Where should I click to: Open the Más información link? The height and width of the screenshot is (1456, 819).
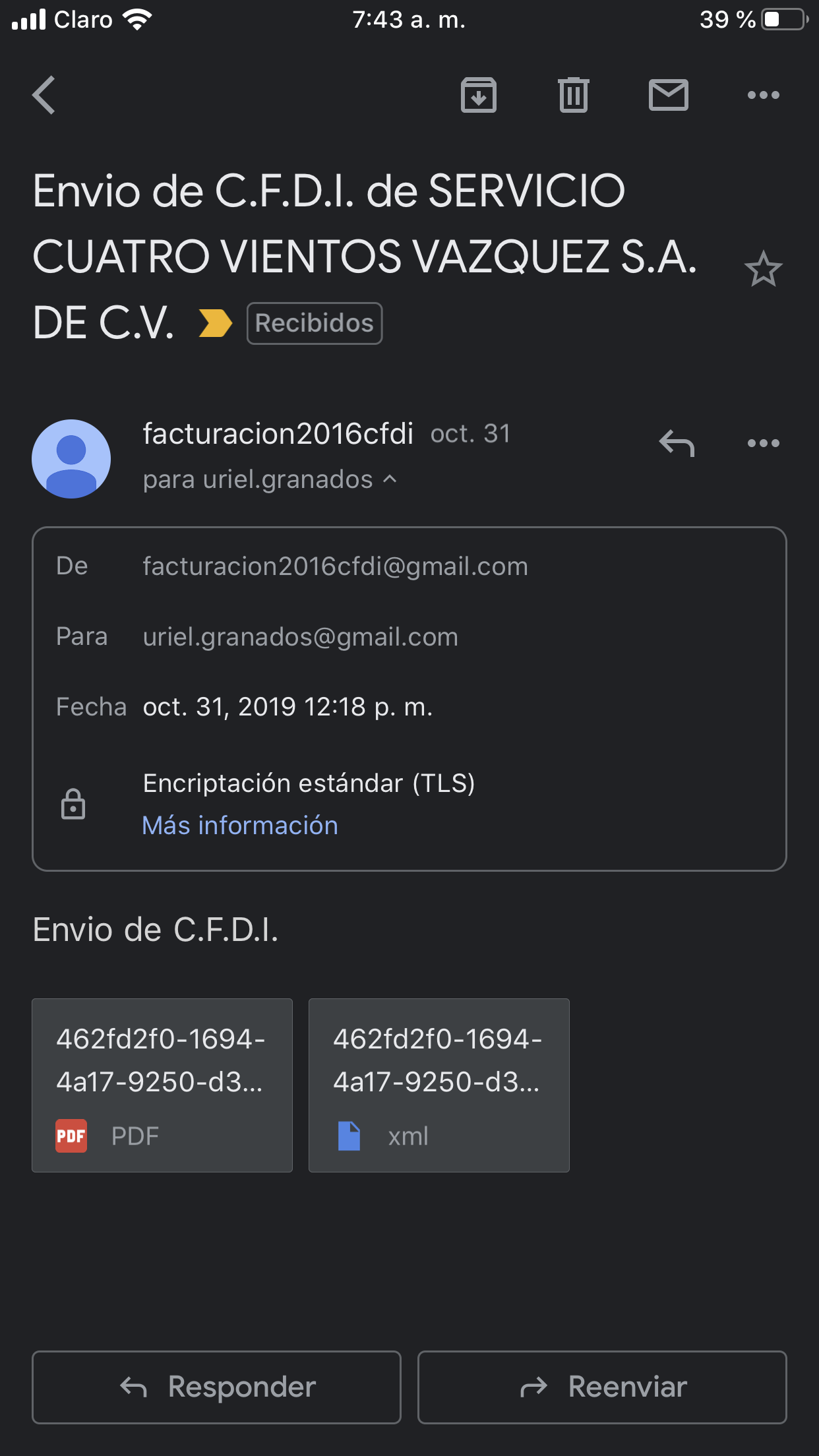[240, 826]
